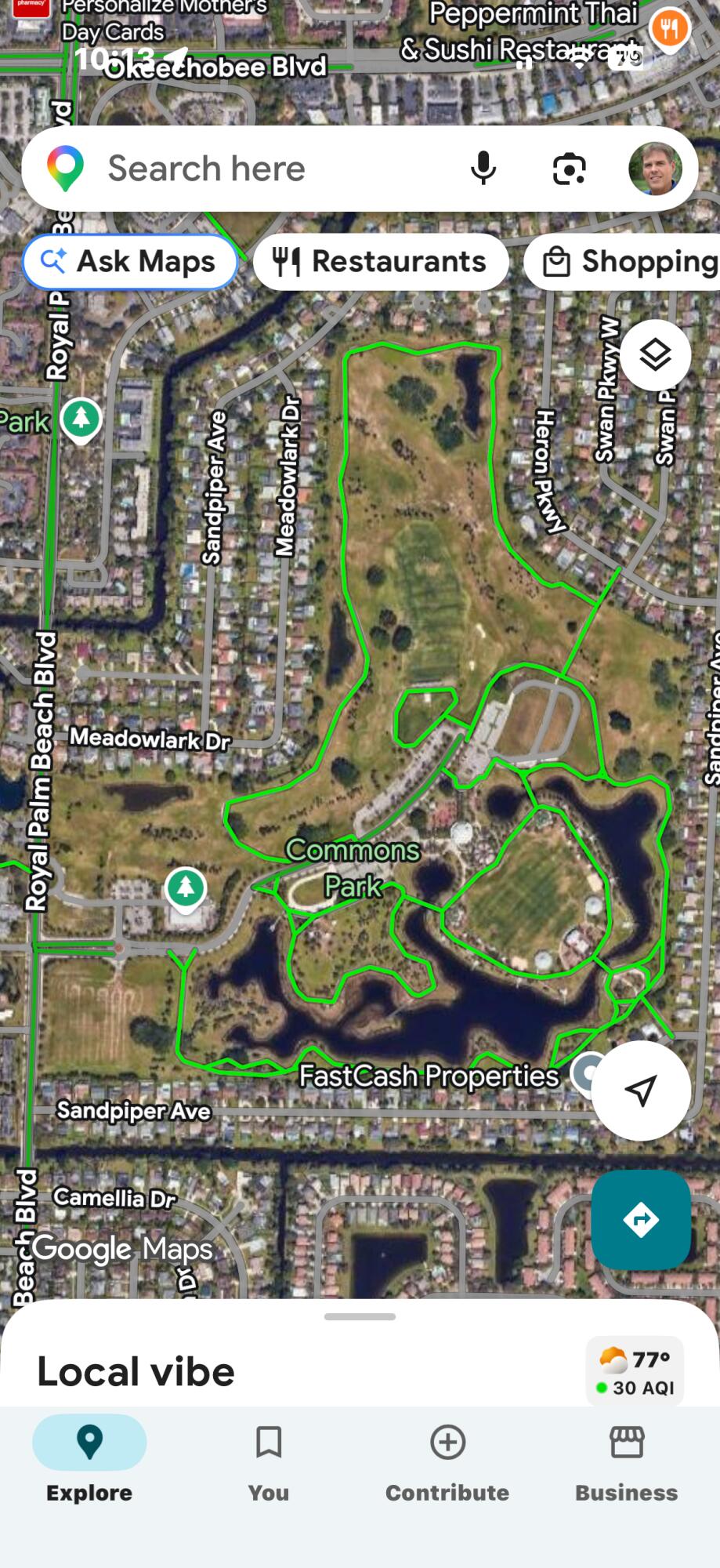
Task: Open the directions button
Action: [x=641, y=1219]
